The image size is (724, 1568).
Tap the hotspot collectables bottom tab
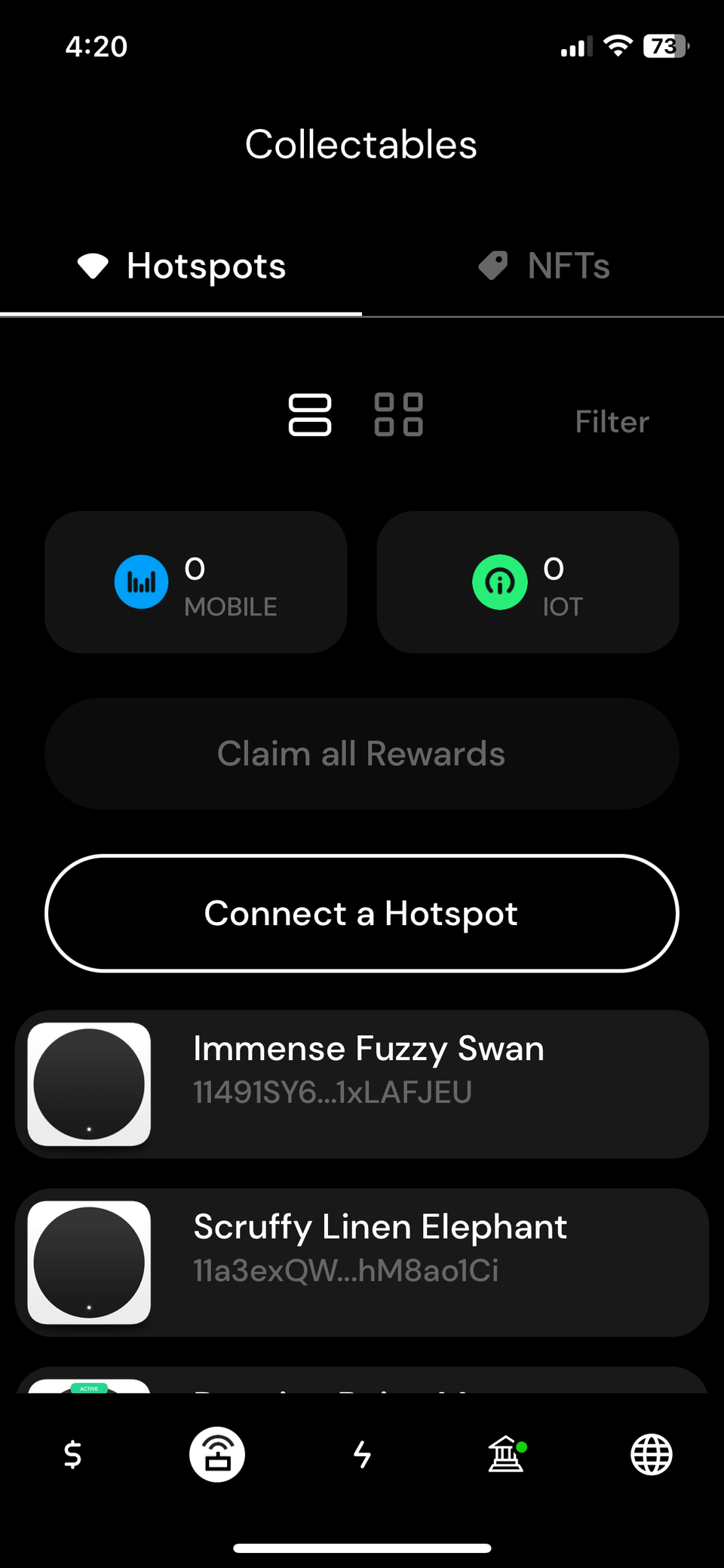coord(217,1454)
